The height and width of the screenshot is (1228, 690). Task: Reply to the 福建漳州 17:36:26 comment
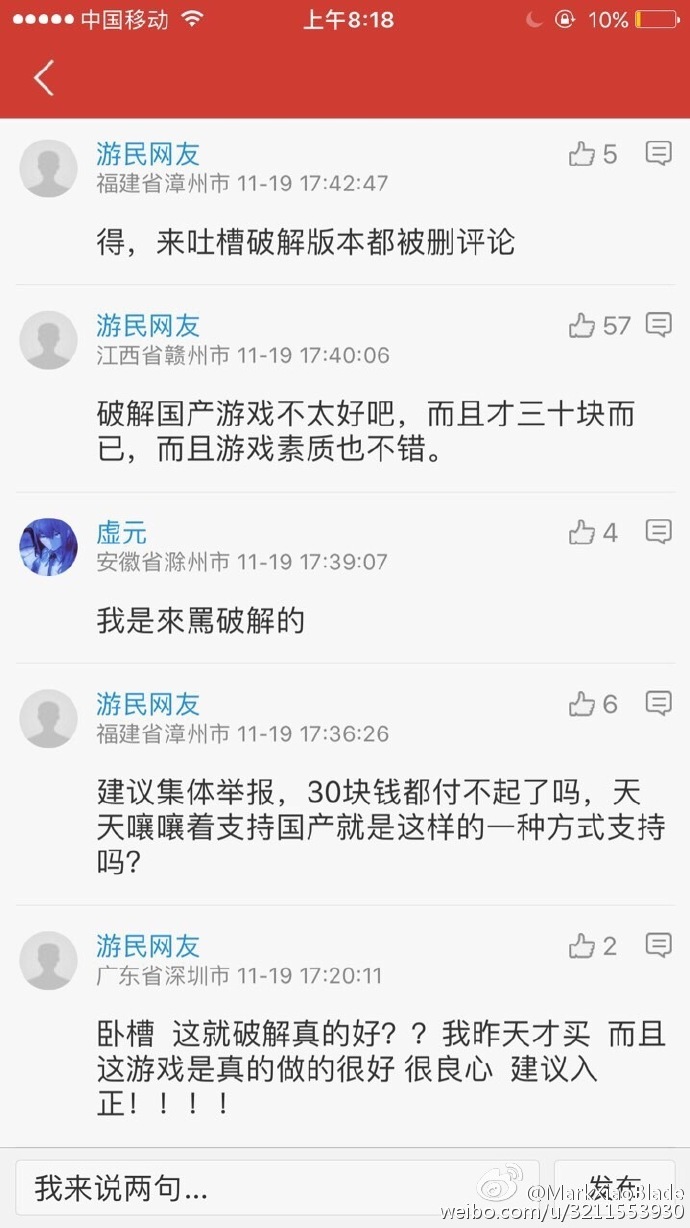(658, 704)
